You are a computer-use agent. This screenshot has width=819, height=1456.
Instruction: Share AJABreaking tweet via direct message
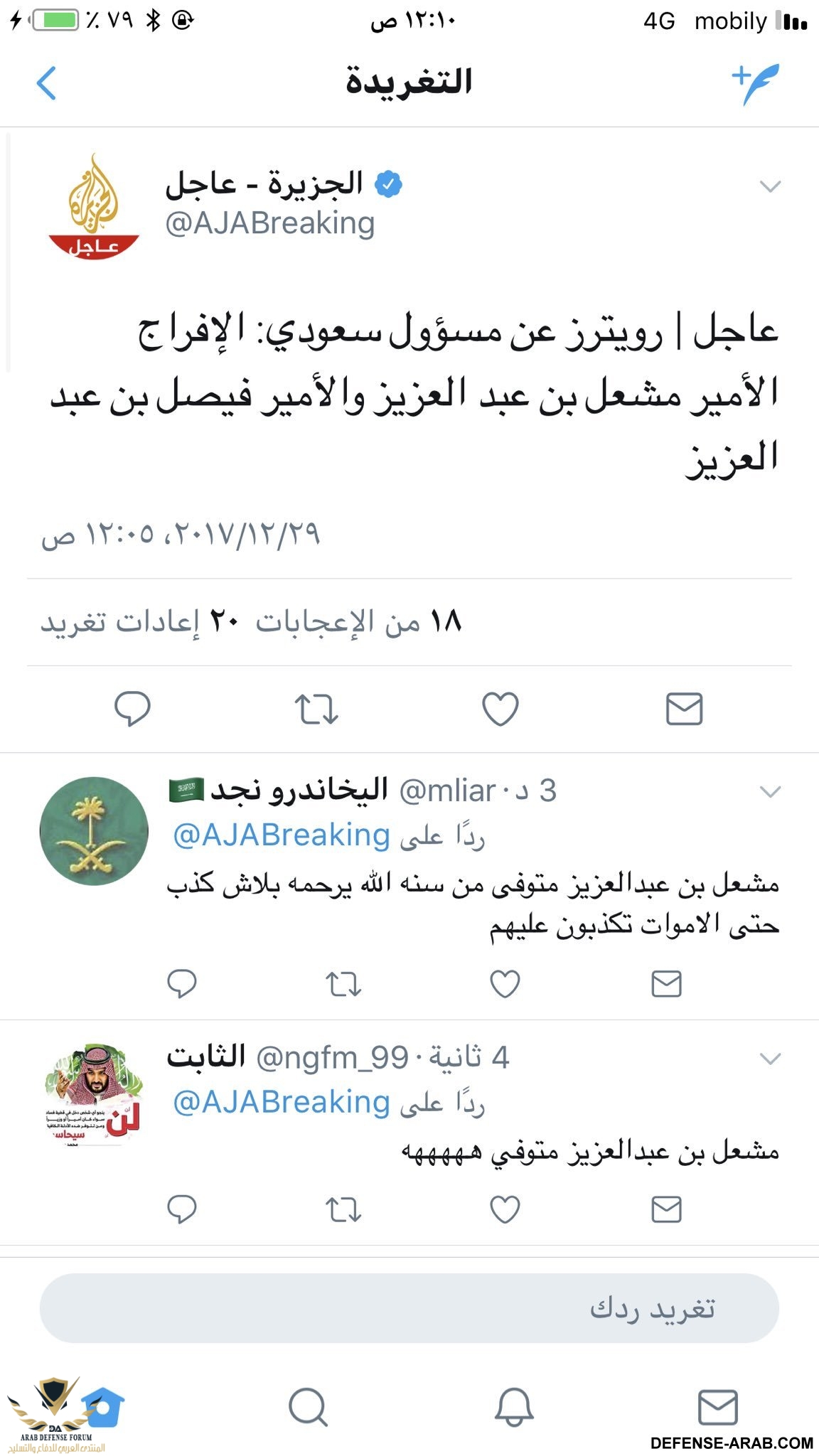click(684, 709)
